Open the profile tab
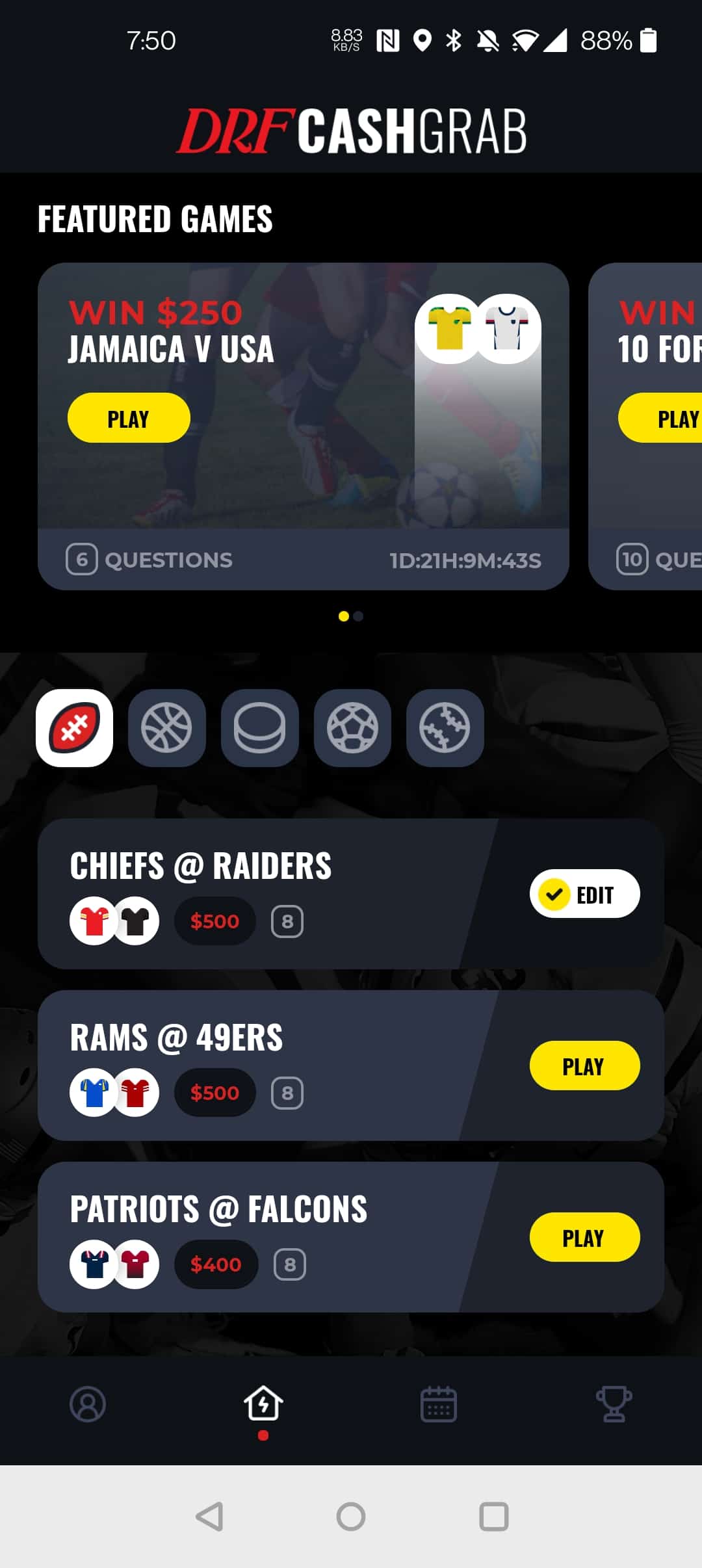This screenshot has width=702, height=1568. [x=88, y=1404]
